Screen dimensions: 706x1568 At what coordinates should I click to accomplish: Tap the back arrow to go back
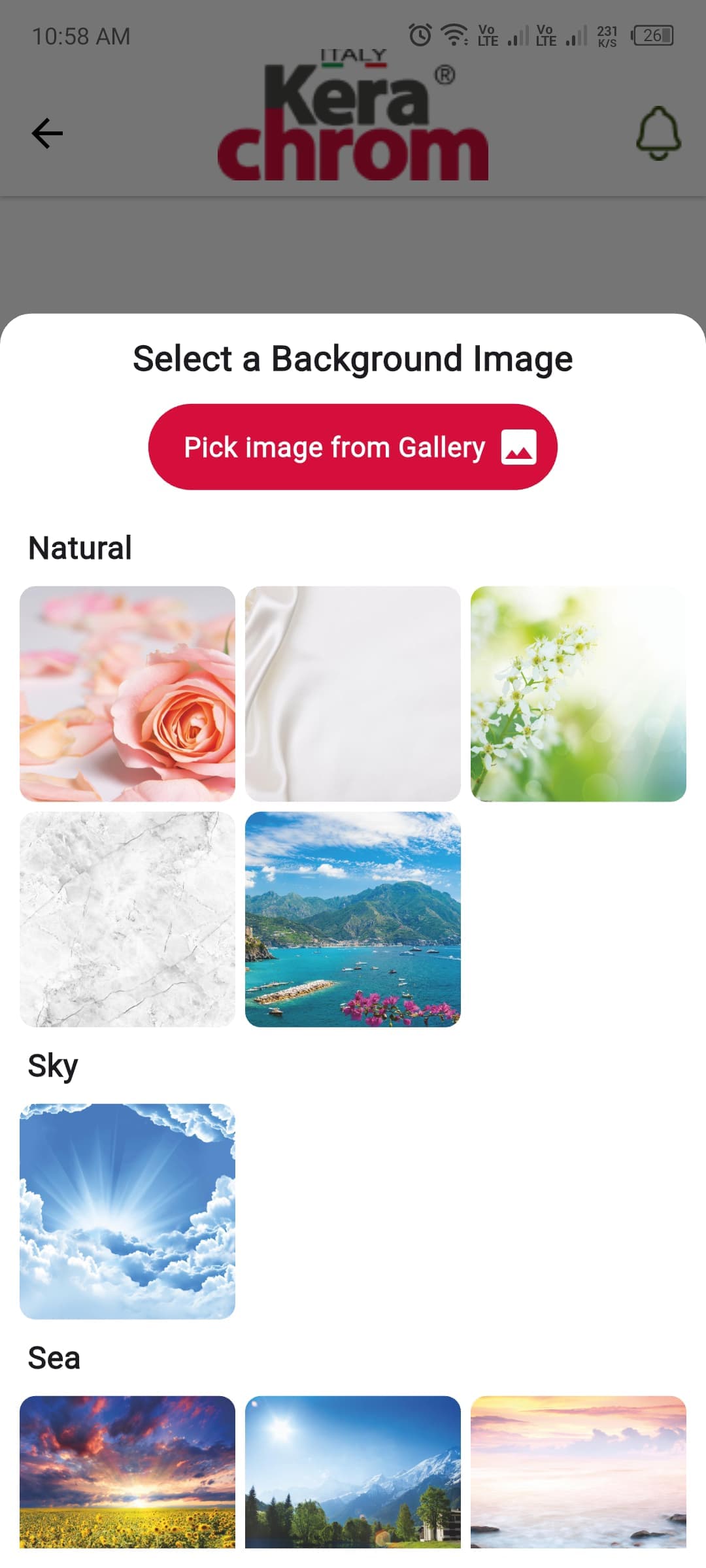coord(46,133)
